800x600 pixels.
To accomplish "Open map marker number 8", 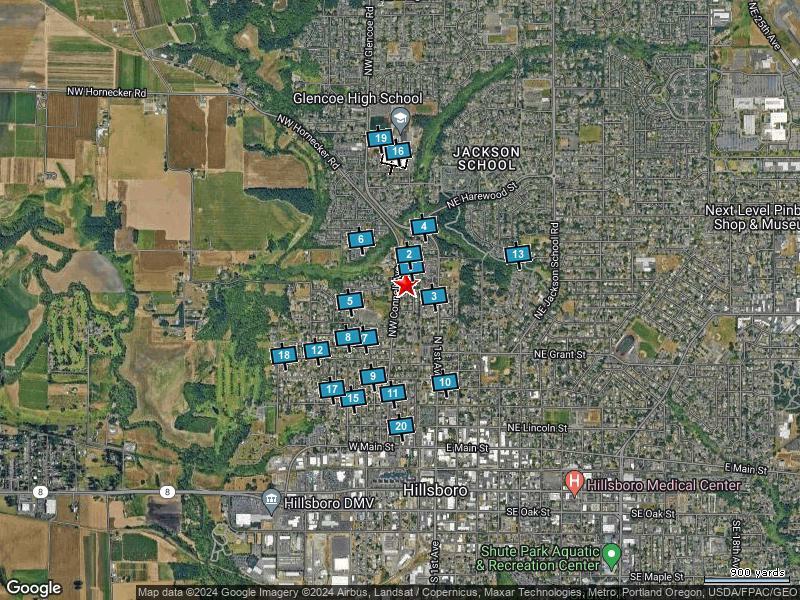I will pos(346,337).
